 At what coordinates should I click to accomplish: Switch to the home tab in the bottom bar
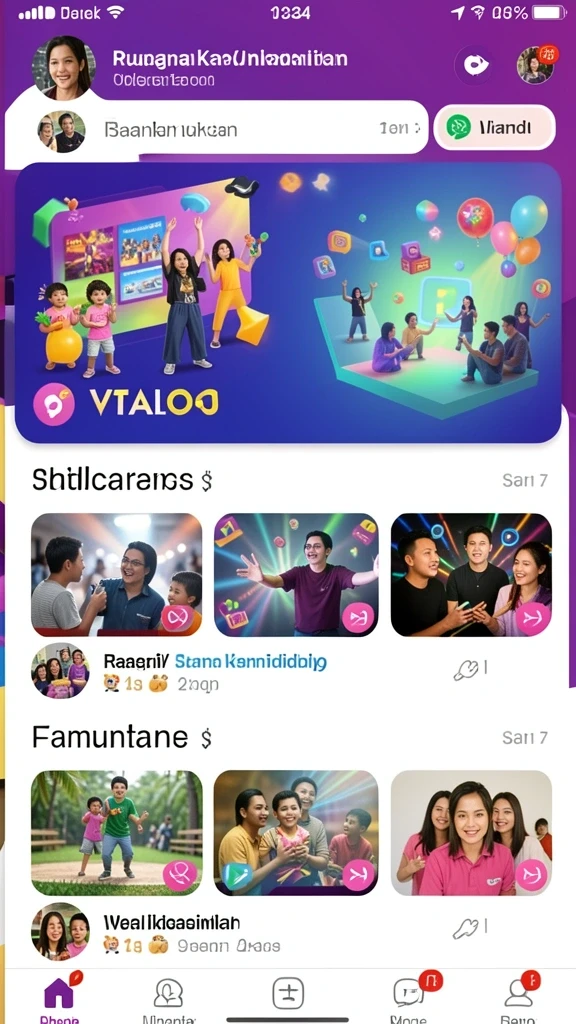[59, 996]
